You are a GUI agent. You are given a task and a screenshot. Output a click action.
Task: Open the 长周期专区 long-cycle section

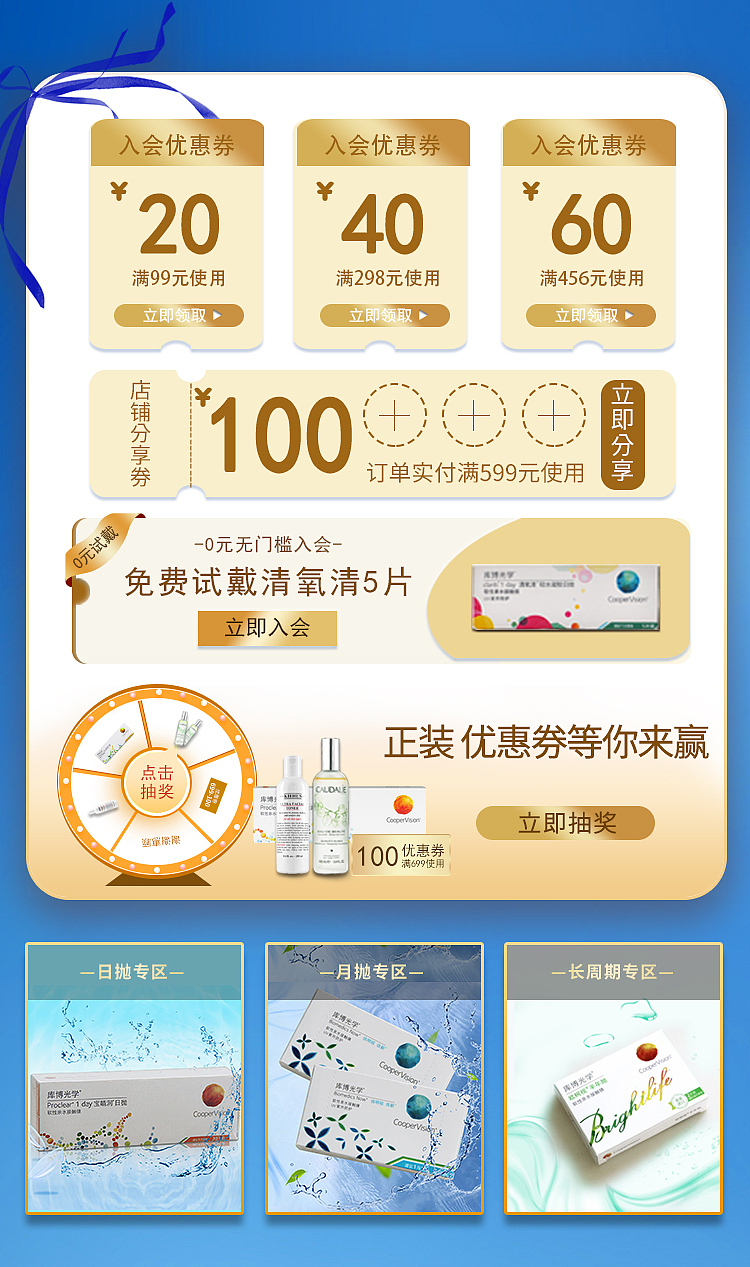(x=618, y=1078)
